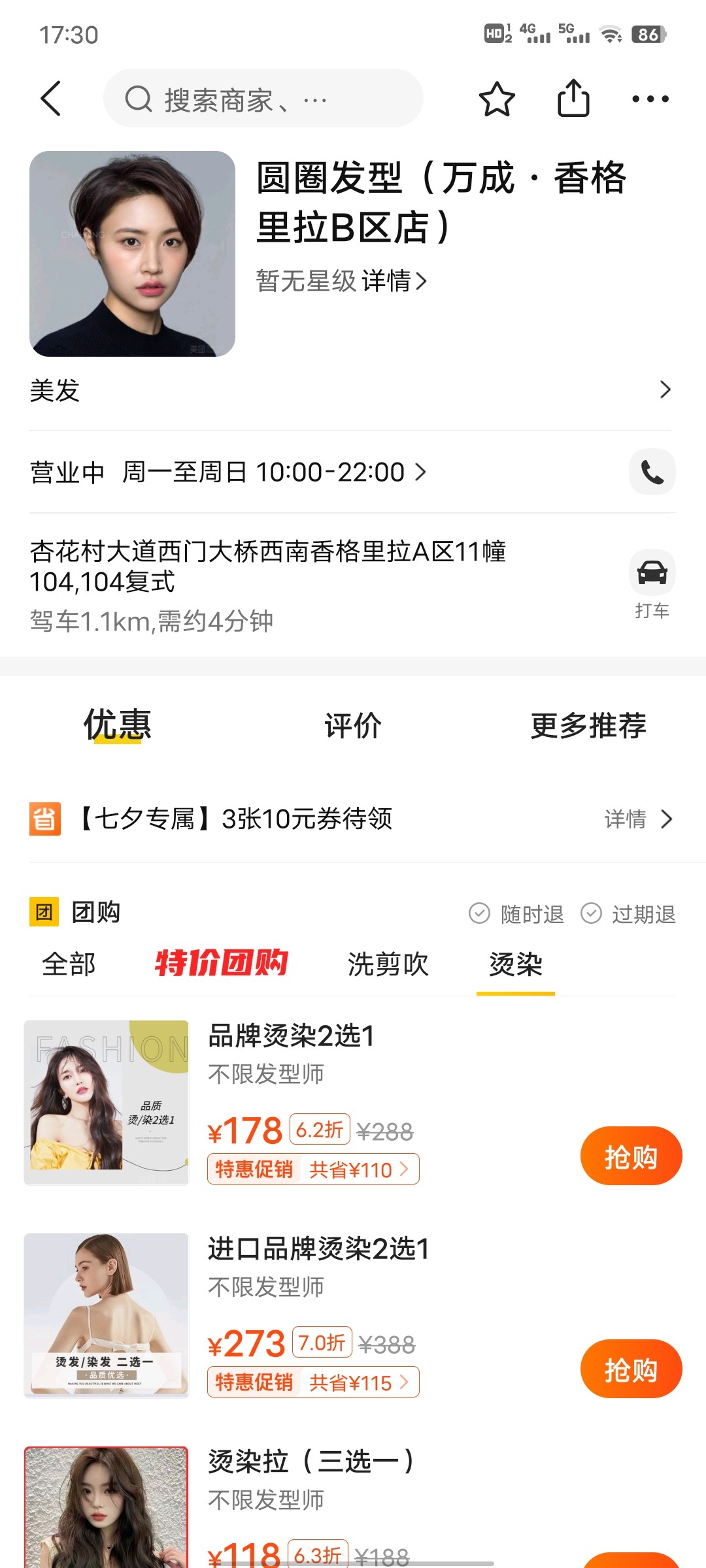706x1568 pixels.
Task: Favorite this shop with the star icon
Action: tap(497, 99)
